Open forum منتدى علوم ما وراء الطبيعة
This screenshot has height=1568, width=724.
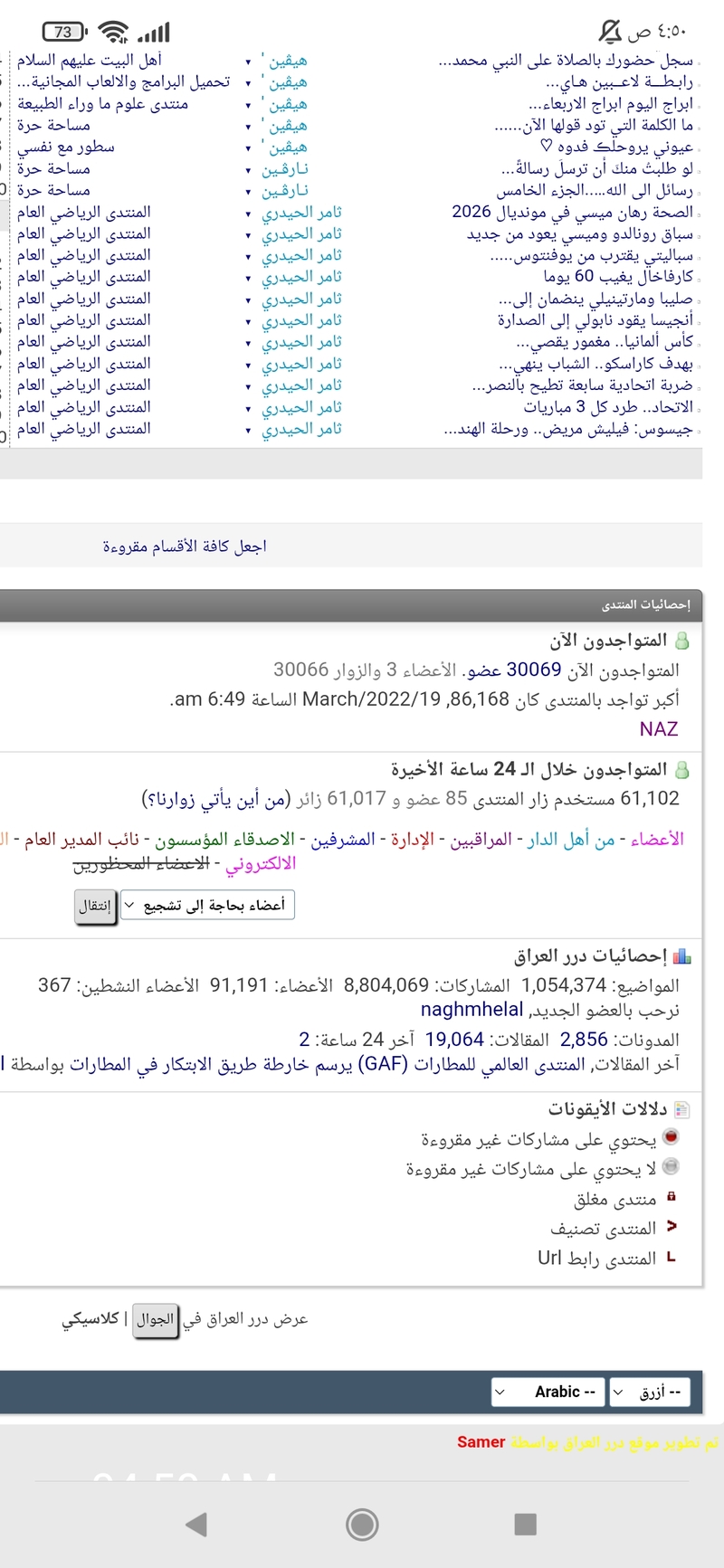(x=102, y=103)
